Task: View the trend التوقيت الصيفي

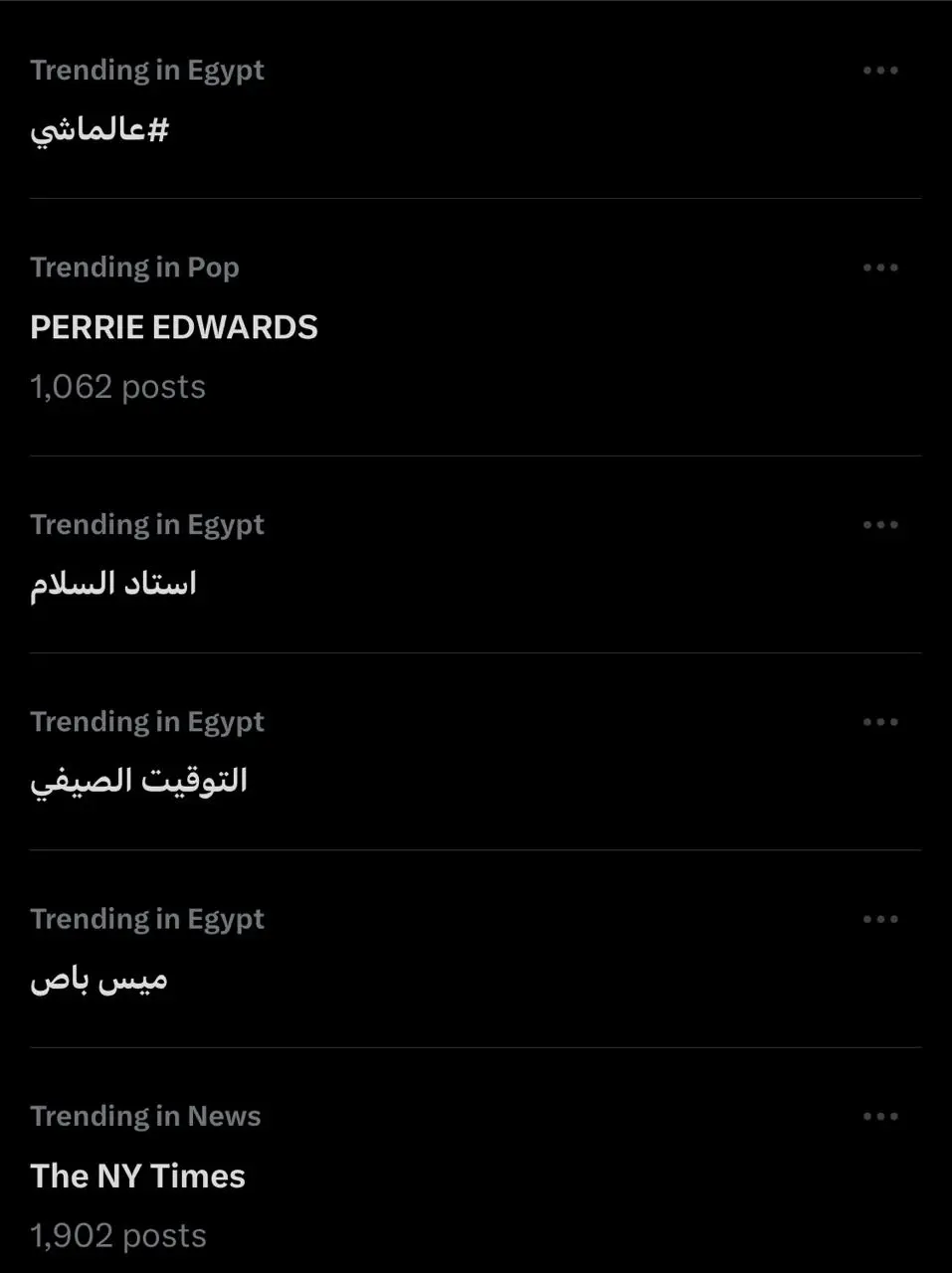Action: [138, 781]
